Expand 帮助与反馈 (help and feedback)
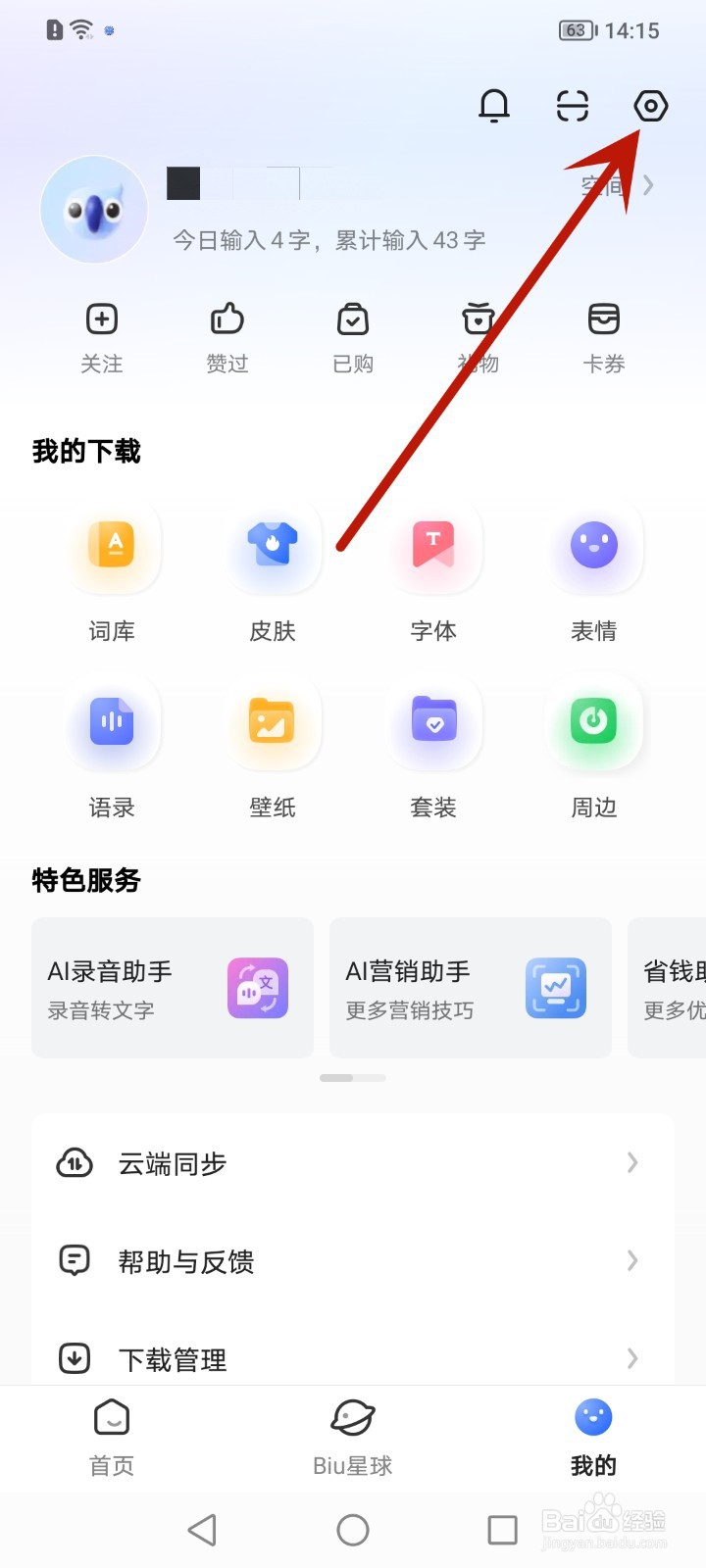The height and width of the screenshot is (1568, 706). click(353, 1261)
